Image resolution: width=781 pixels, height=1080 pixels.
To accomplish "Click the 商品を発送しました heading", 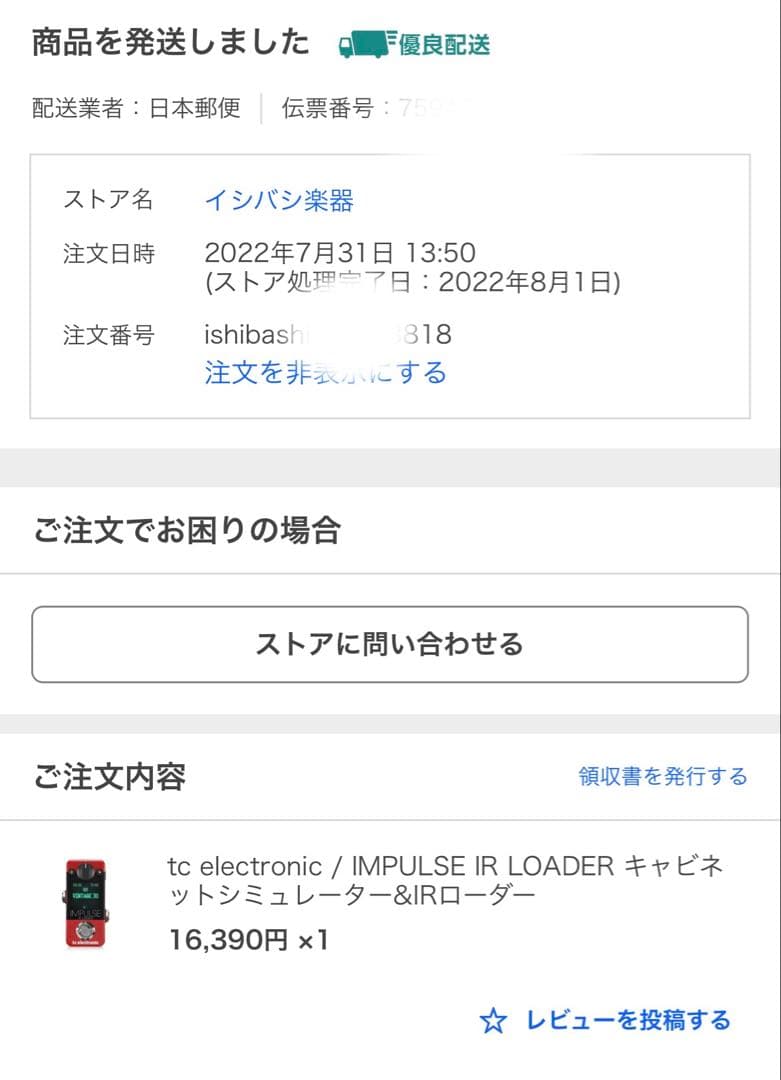I will (165, 42).
